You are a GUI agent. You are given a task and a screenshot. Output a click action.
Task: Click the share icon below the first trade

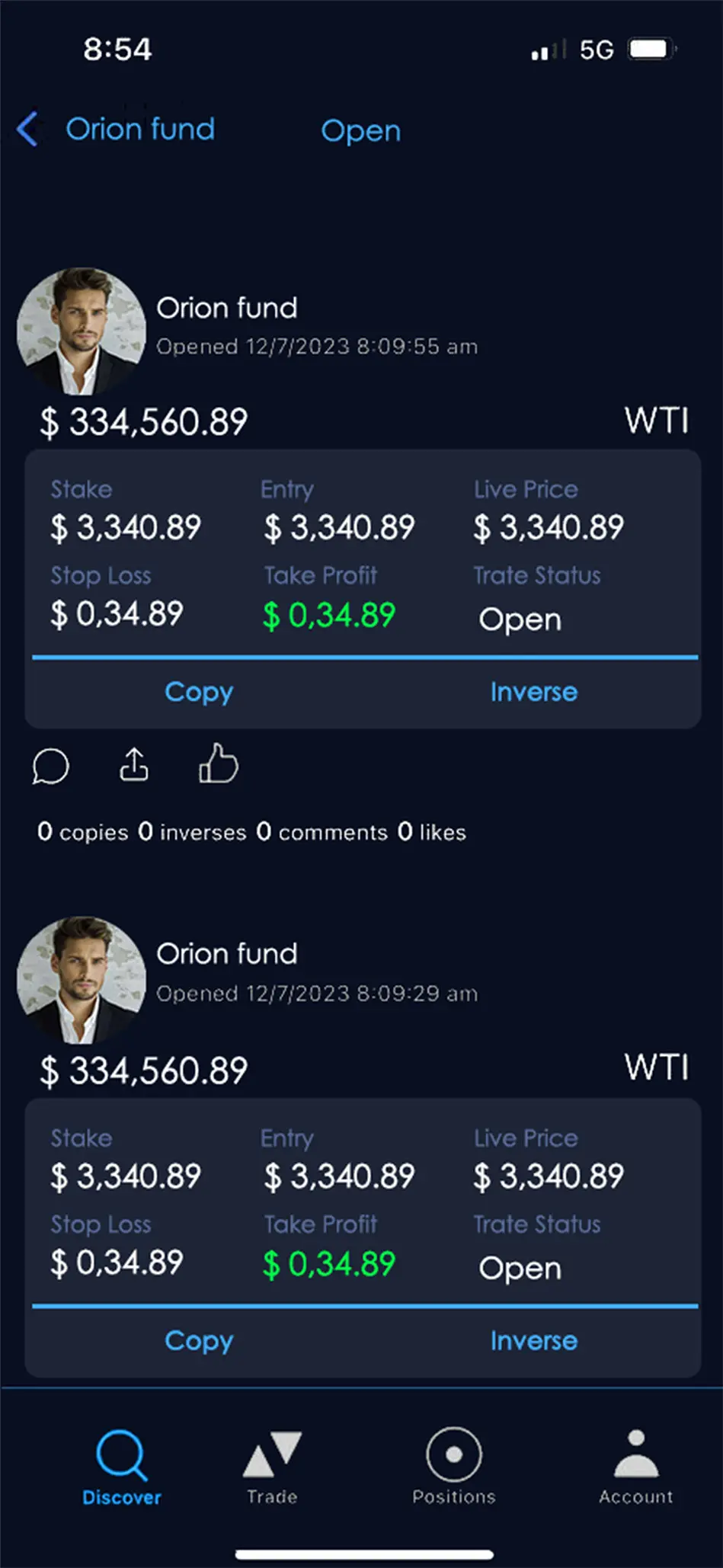pyautogui.click(x=134, y=767)
